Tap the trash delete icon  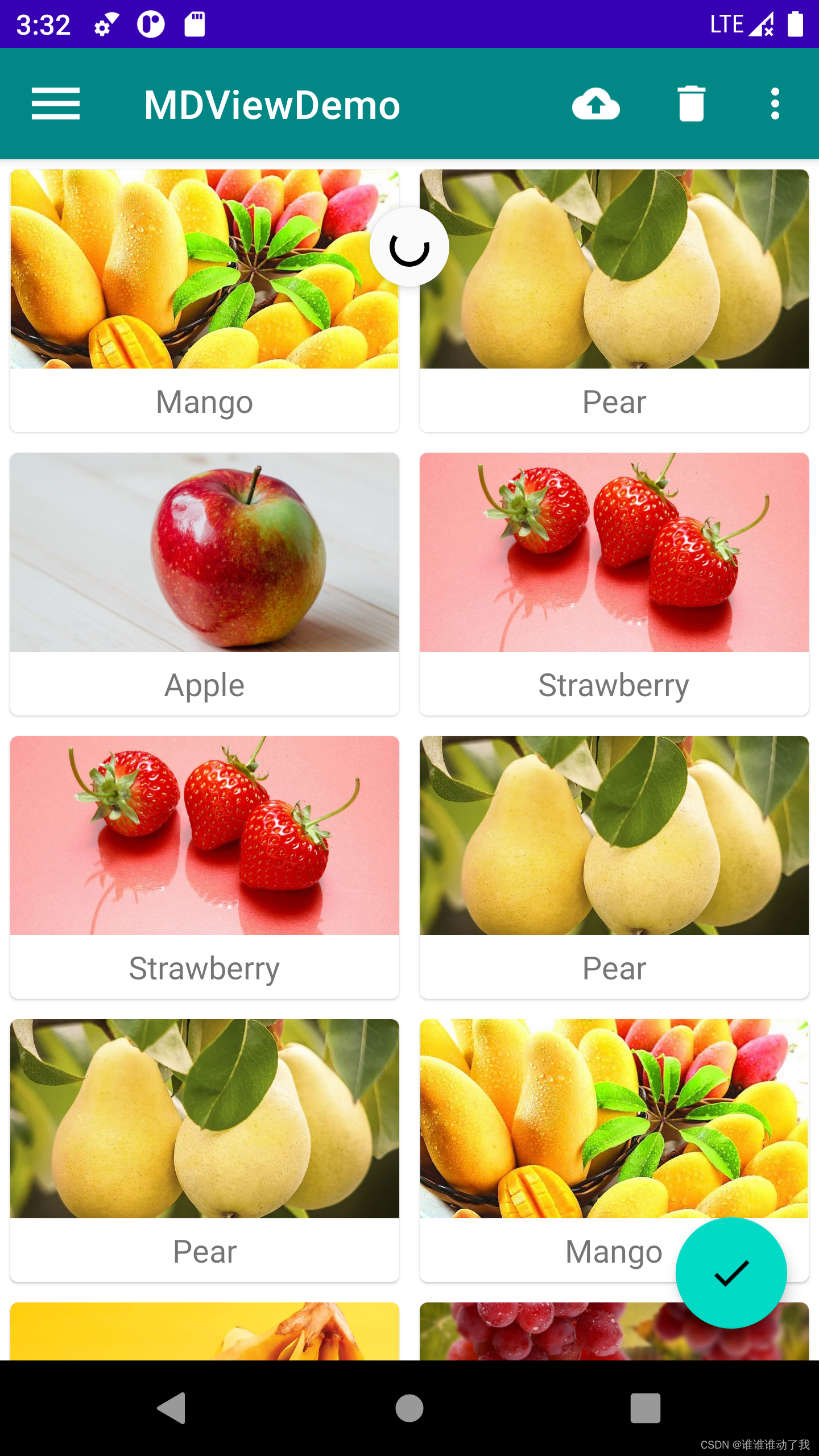pyautogui.click(x=692, y=104)
